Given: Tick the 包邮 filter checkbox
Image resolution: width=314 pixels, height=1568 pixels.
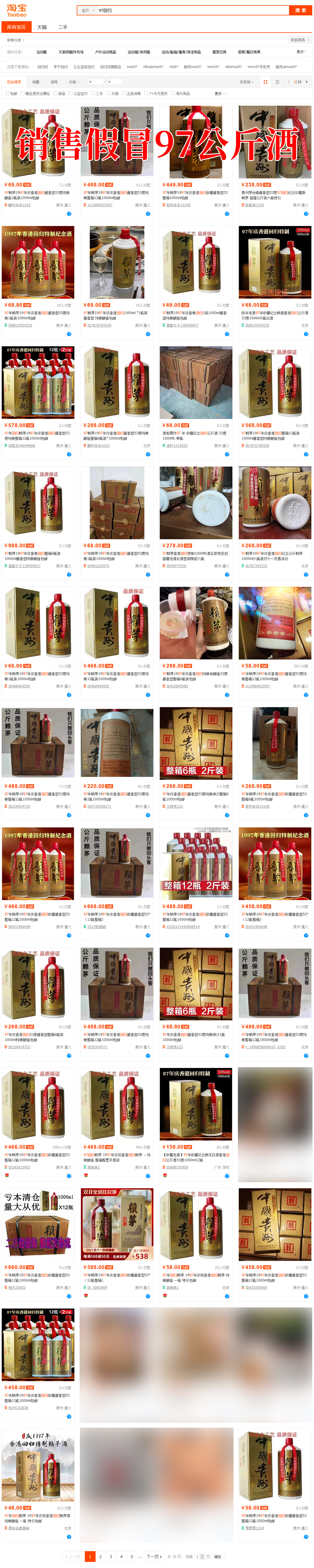Looking at the screenshot, I should click(x=7, y=94).
